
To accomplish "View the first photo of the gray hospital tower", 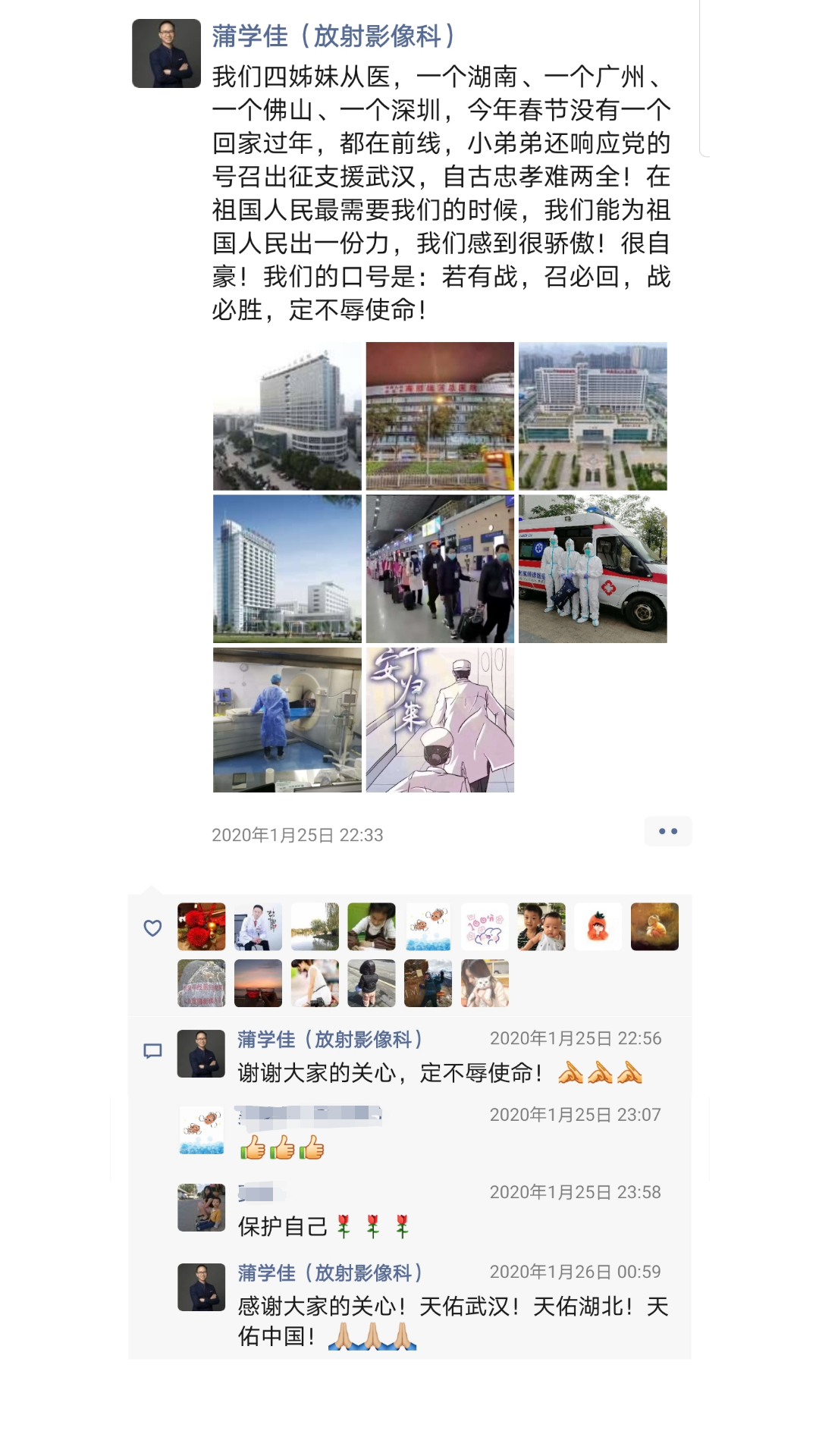I will point(287,416).
